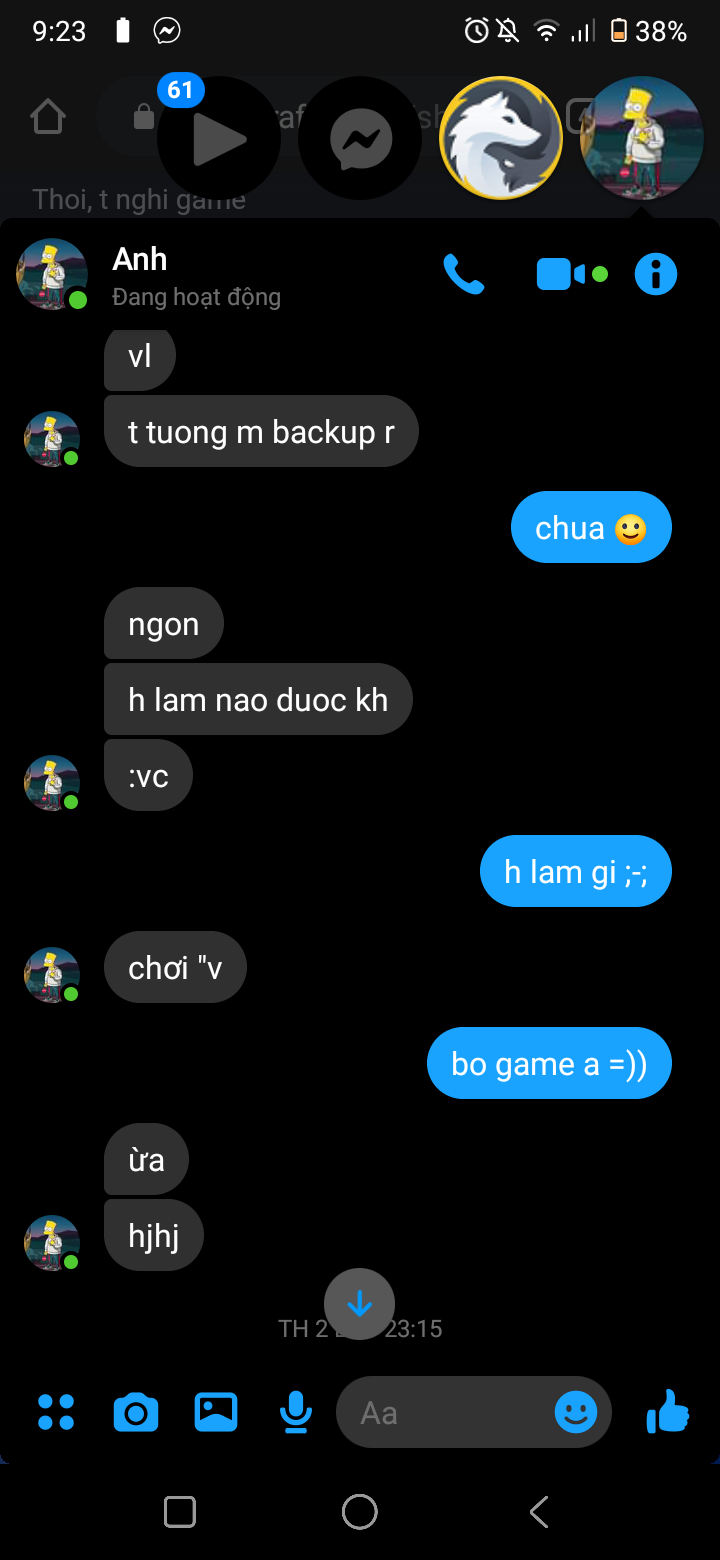Open the more actions four-dot menu
The height and width of the screenshot is (1560, 720).
click(56, 1412)
